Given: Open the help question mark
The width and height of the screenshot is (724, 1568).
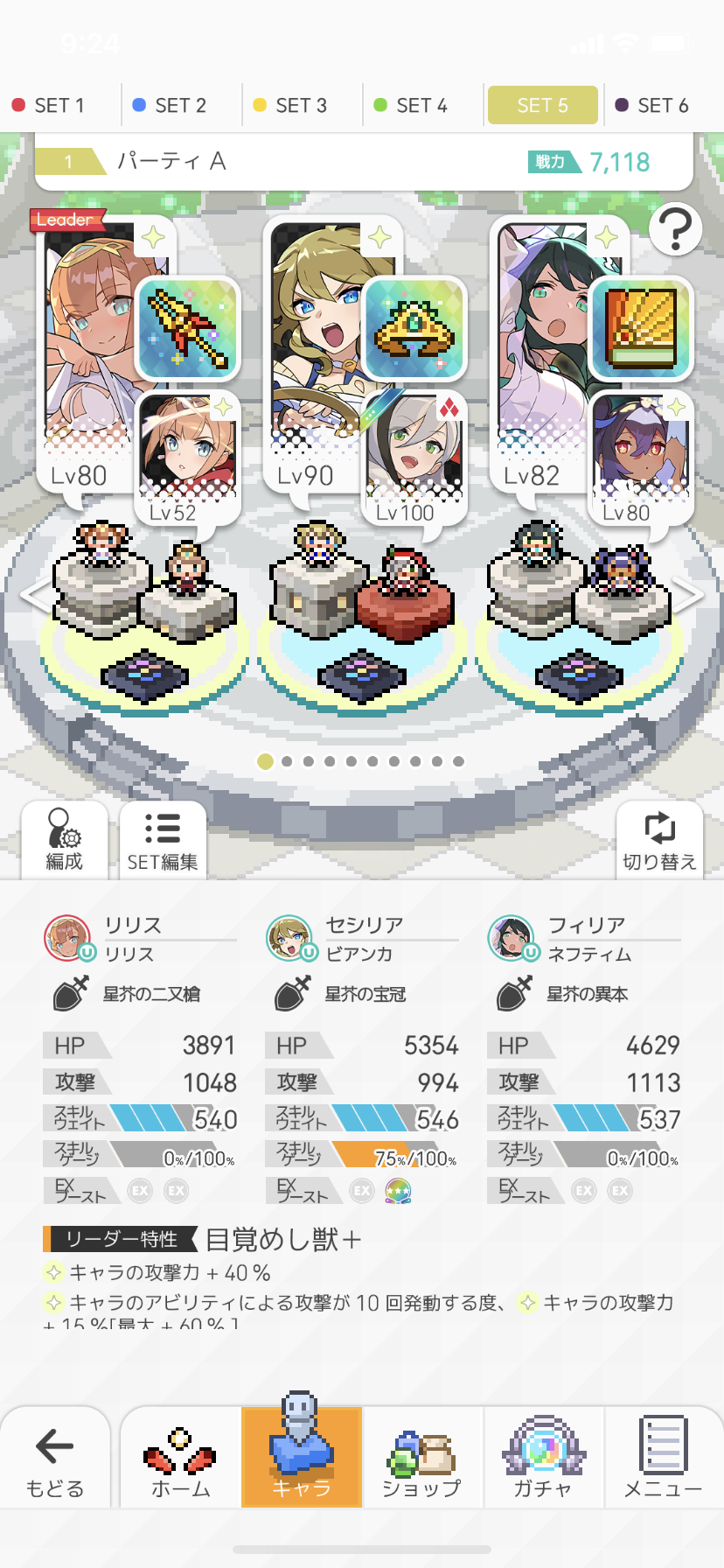Looking at the screenshot, I should (x=675, y=229).
